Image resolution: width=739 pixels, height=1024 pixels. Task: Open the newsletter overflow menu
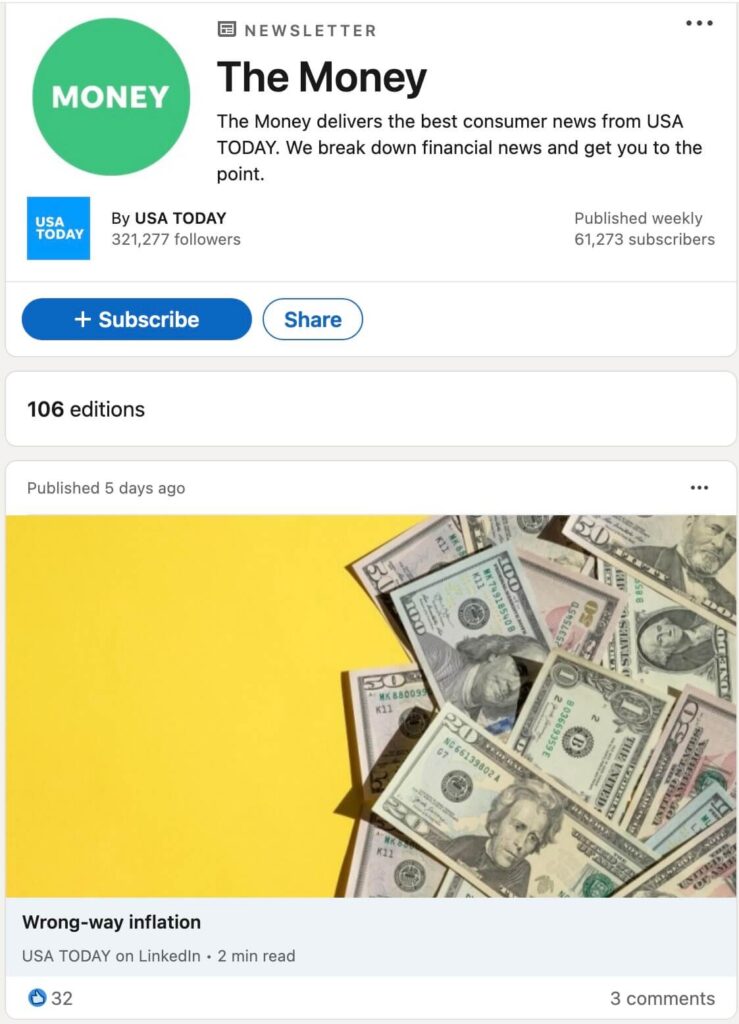pyautogui.click(x=699, y=24)
